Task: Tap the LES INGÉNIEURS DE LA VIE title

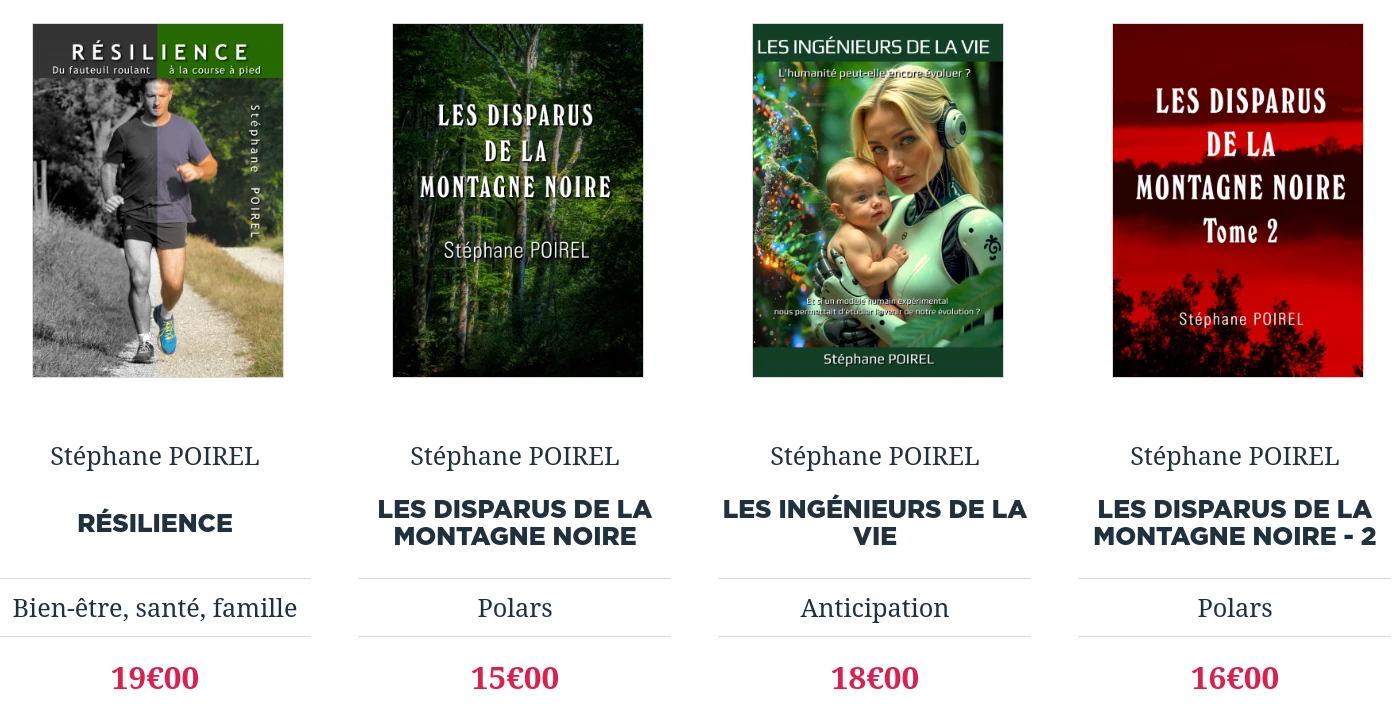Action: tap(874, 523)
